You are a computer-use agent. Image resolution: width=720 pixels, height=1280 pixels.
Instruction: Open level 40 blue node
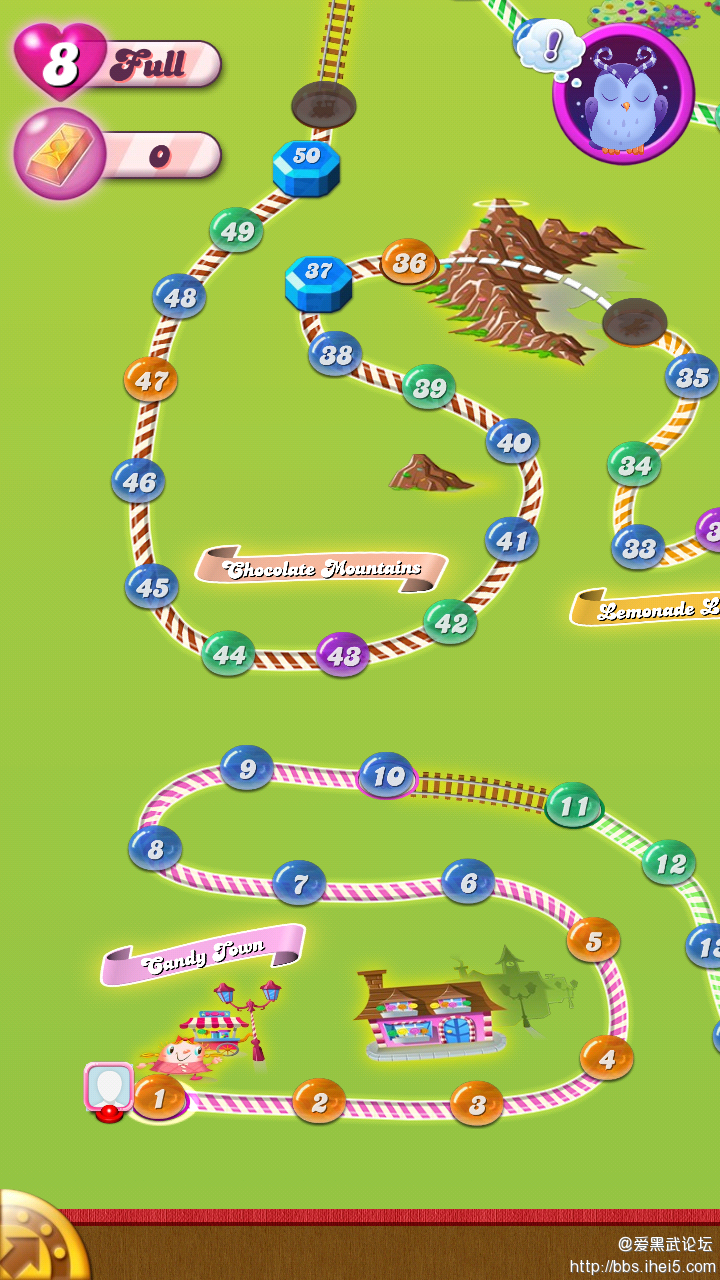point(513,441)
